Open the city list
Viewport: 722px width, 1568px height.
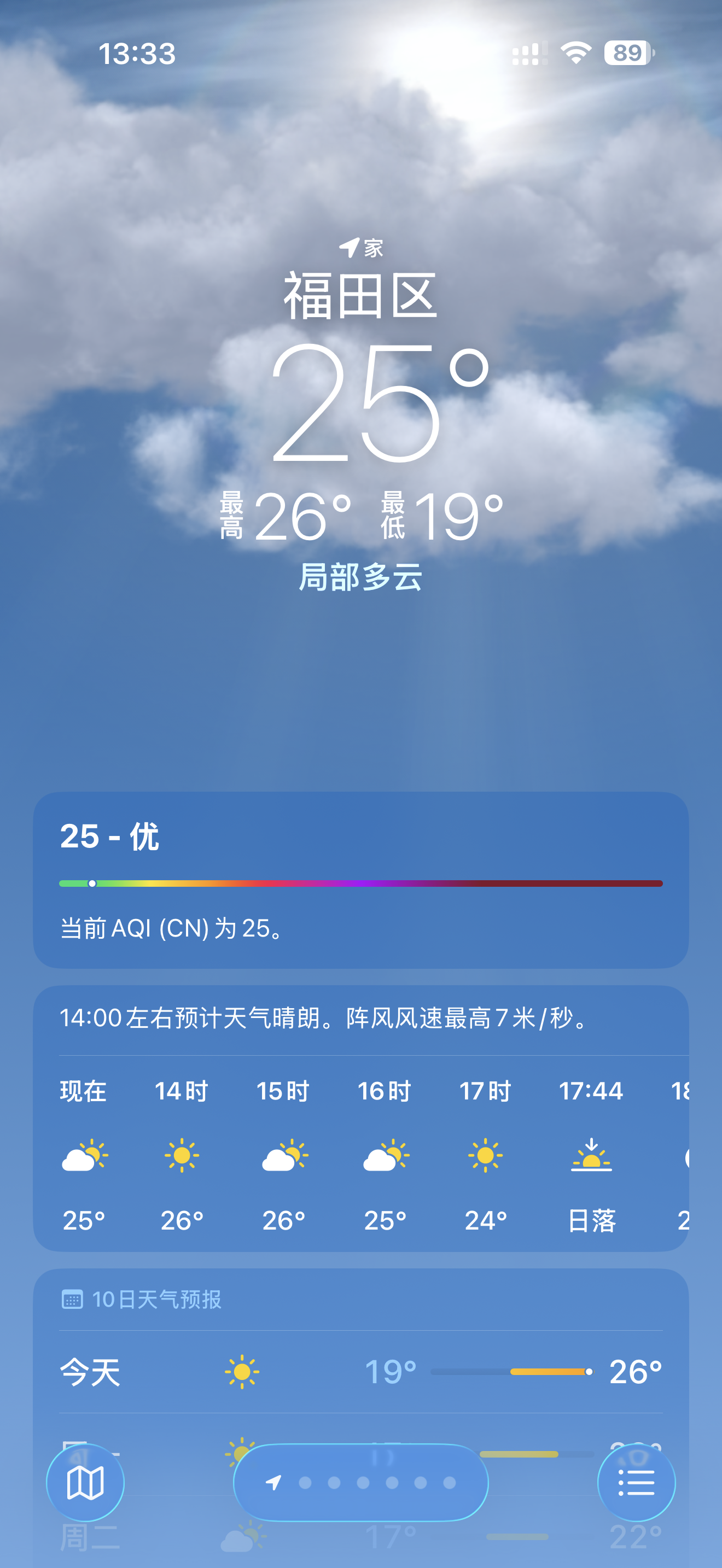(636, 1482)
